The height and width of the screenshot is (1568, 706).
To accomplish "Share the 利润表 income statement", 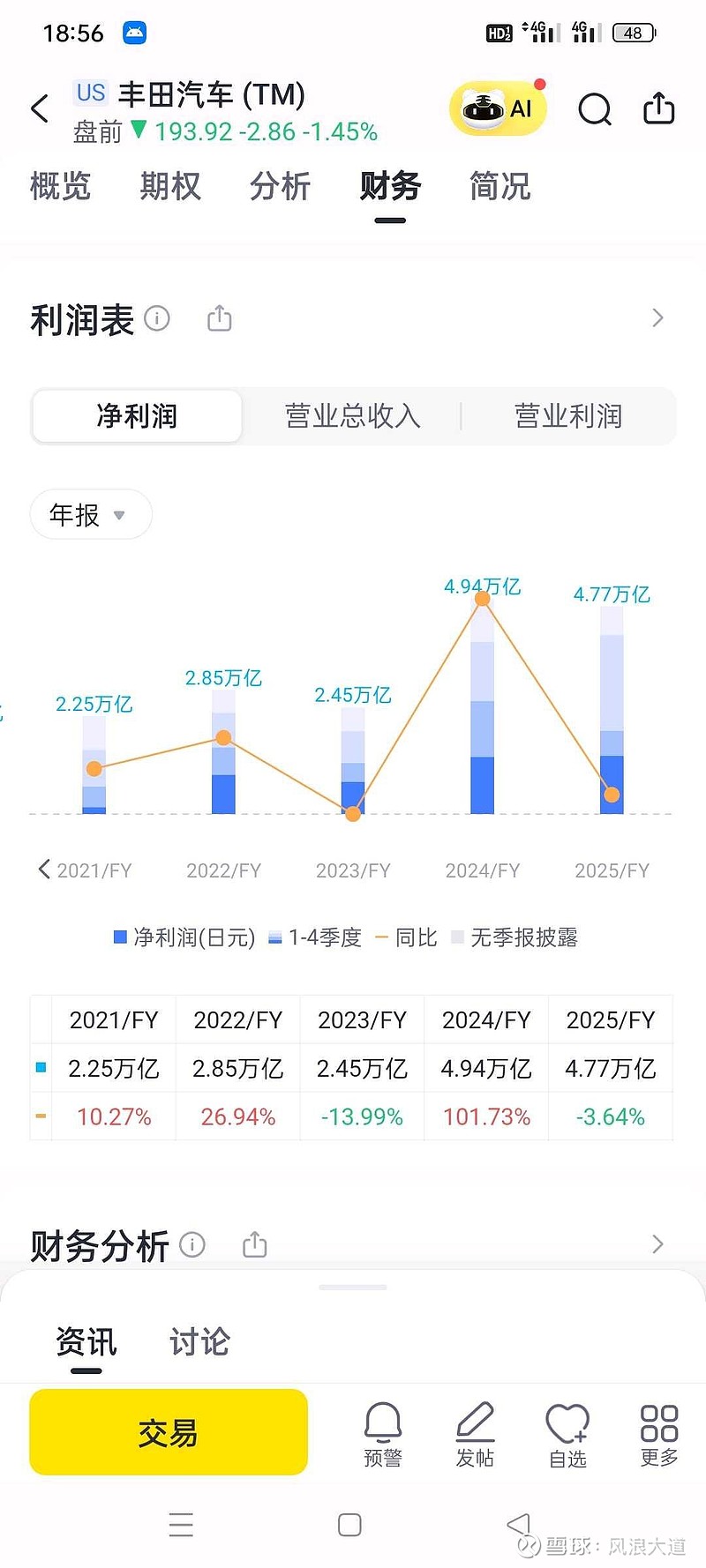I will [219, 317].
